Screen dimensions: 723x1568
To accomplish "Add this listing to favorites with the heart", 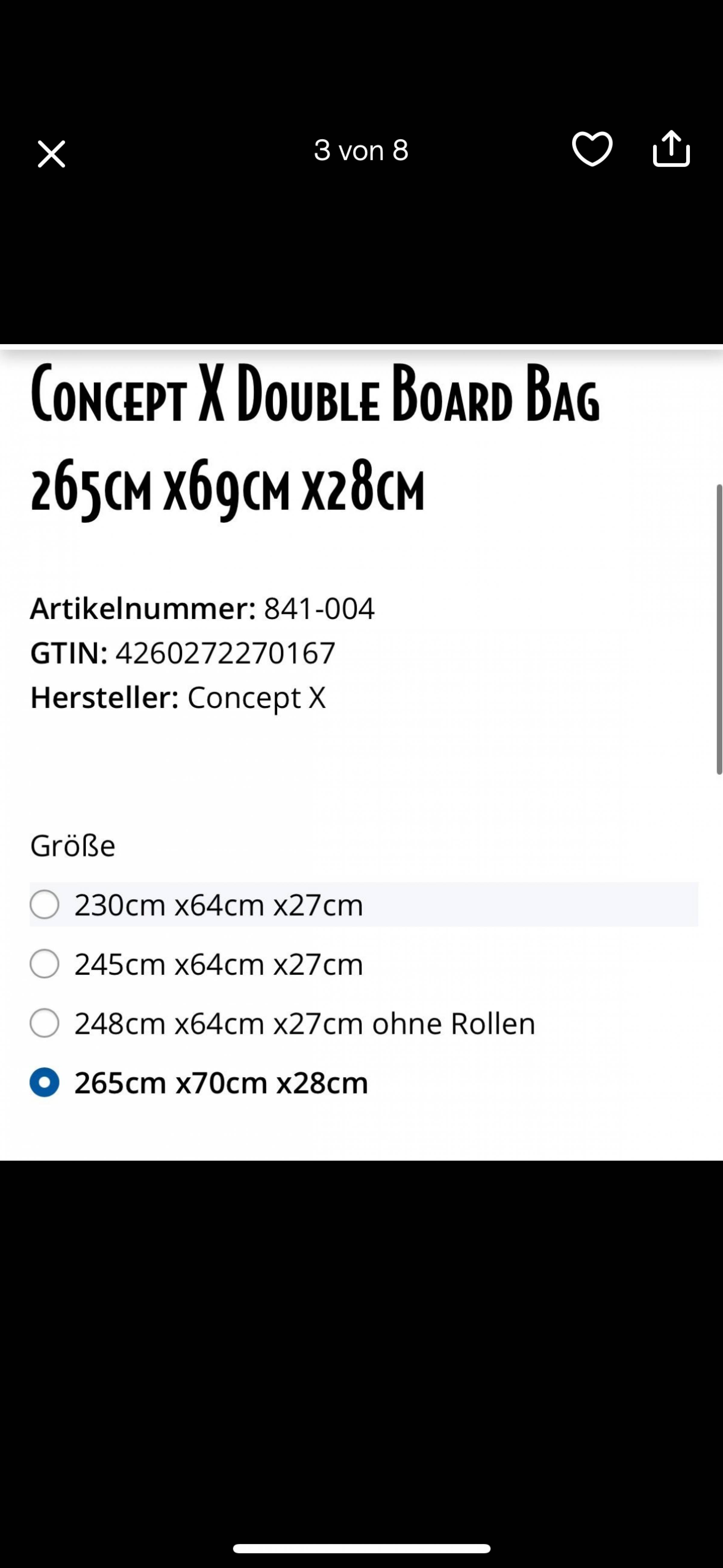I will click(592, 149).
